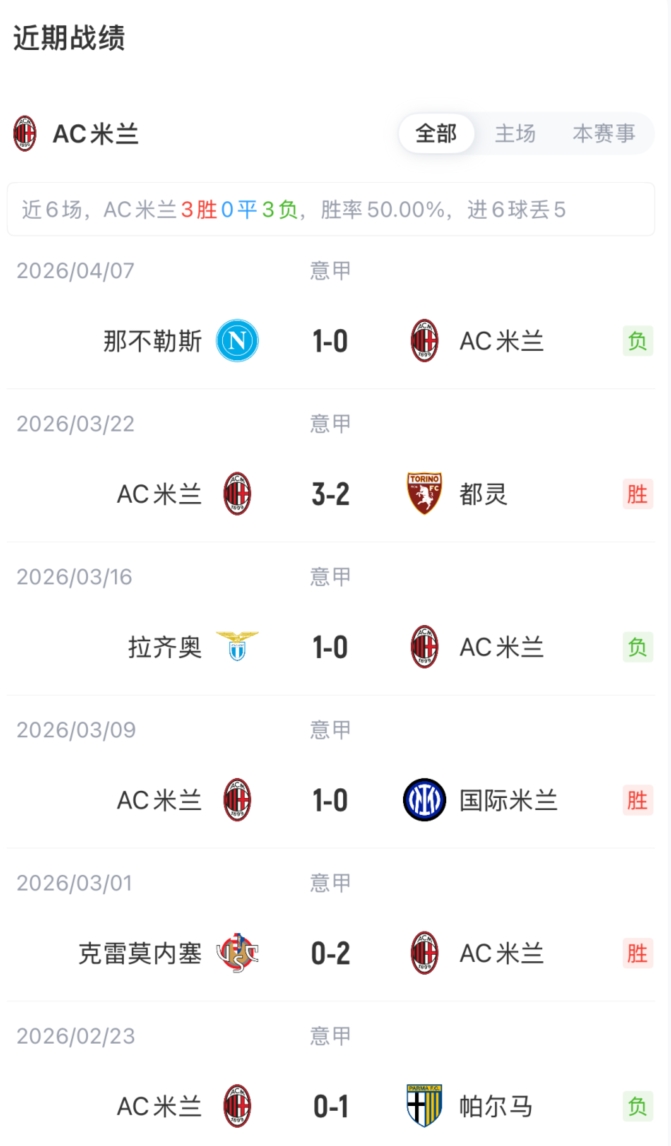The image size is (671, 1146).
Task: Open the AC米兰 vs 帕尔马 match
Action: [330, 1106]
